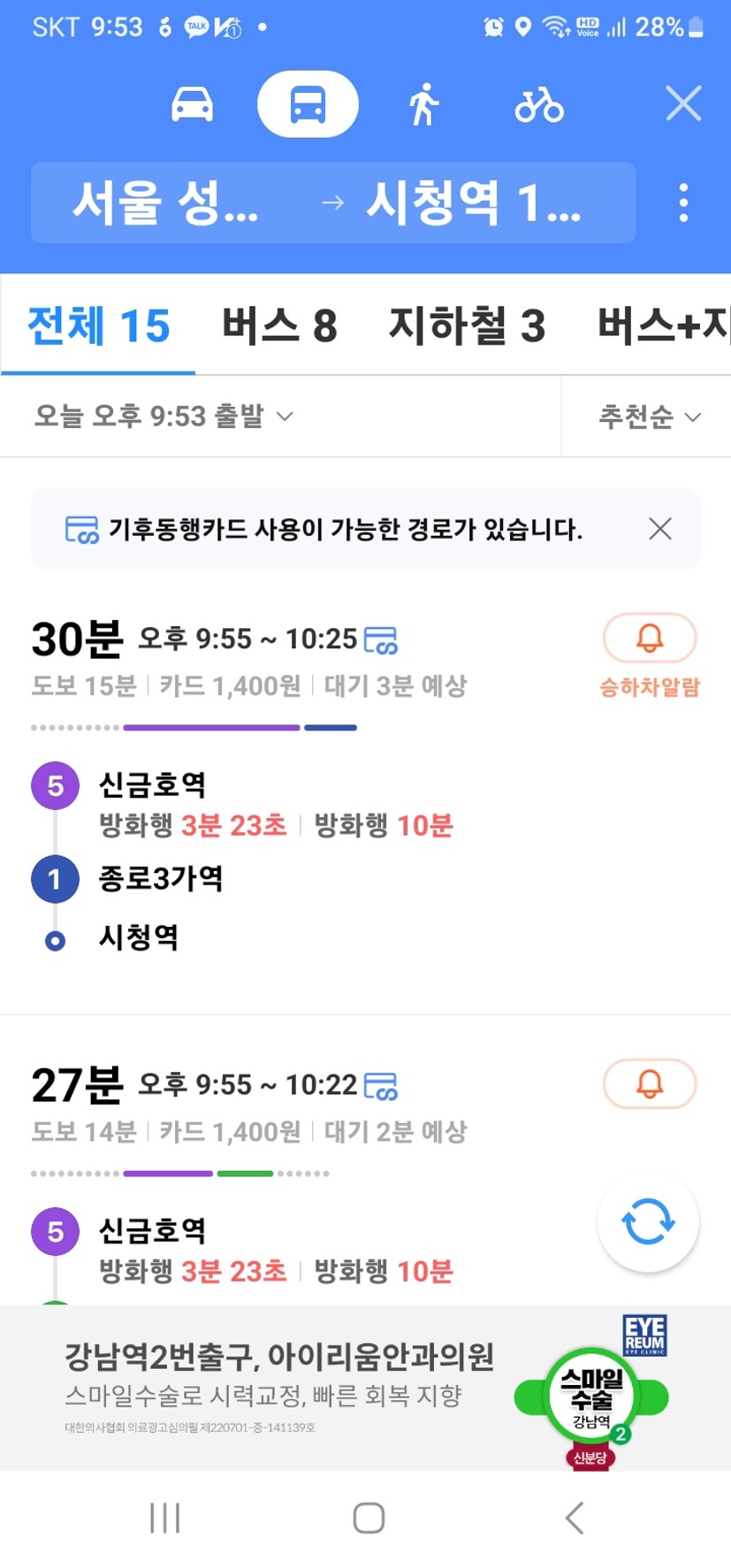This screenshot has height=1568, width=731.
Task: Edit the starting point 서울 성...
Action: tap(165, 203)
